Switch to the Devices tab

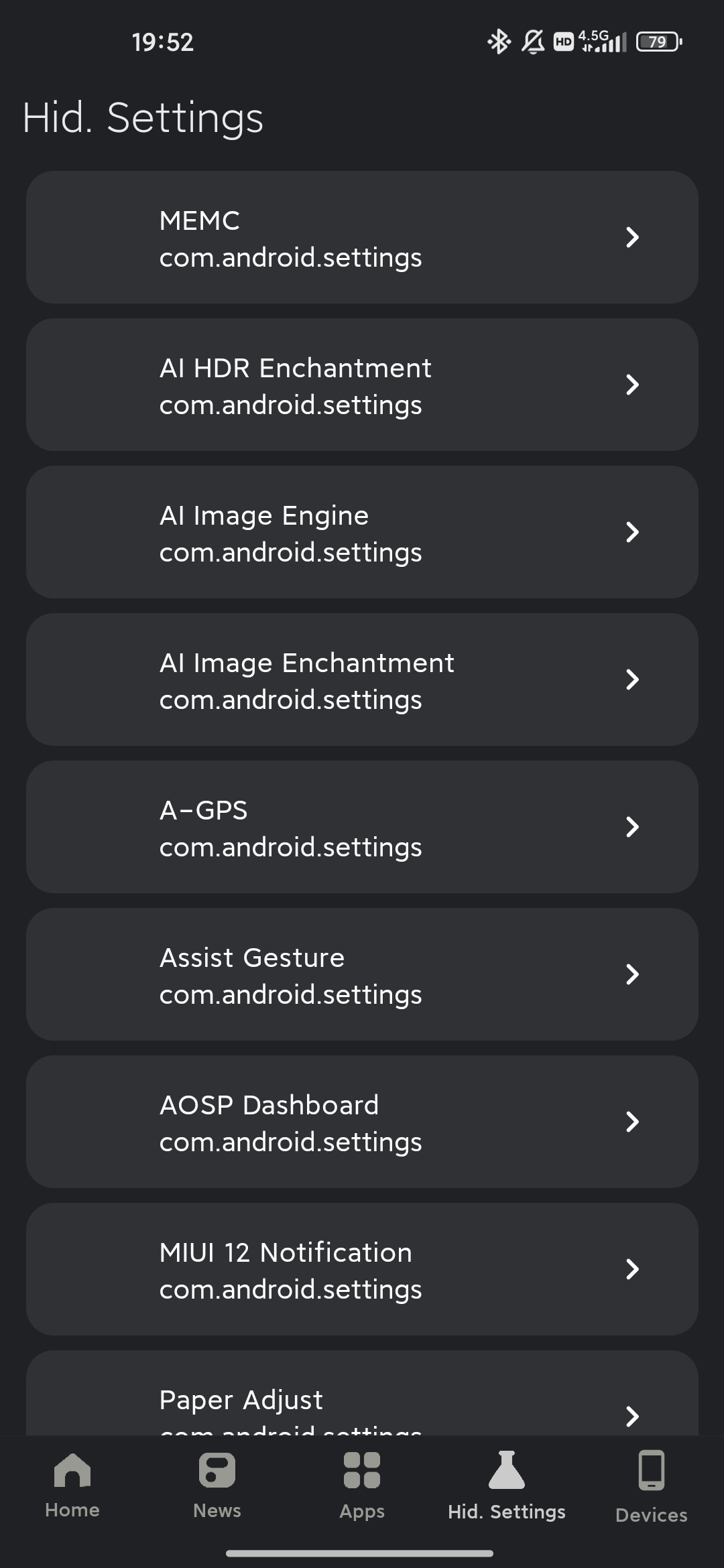pyautogui.click(x=650, y=1488)
